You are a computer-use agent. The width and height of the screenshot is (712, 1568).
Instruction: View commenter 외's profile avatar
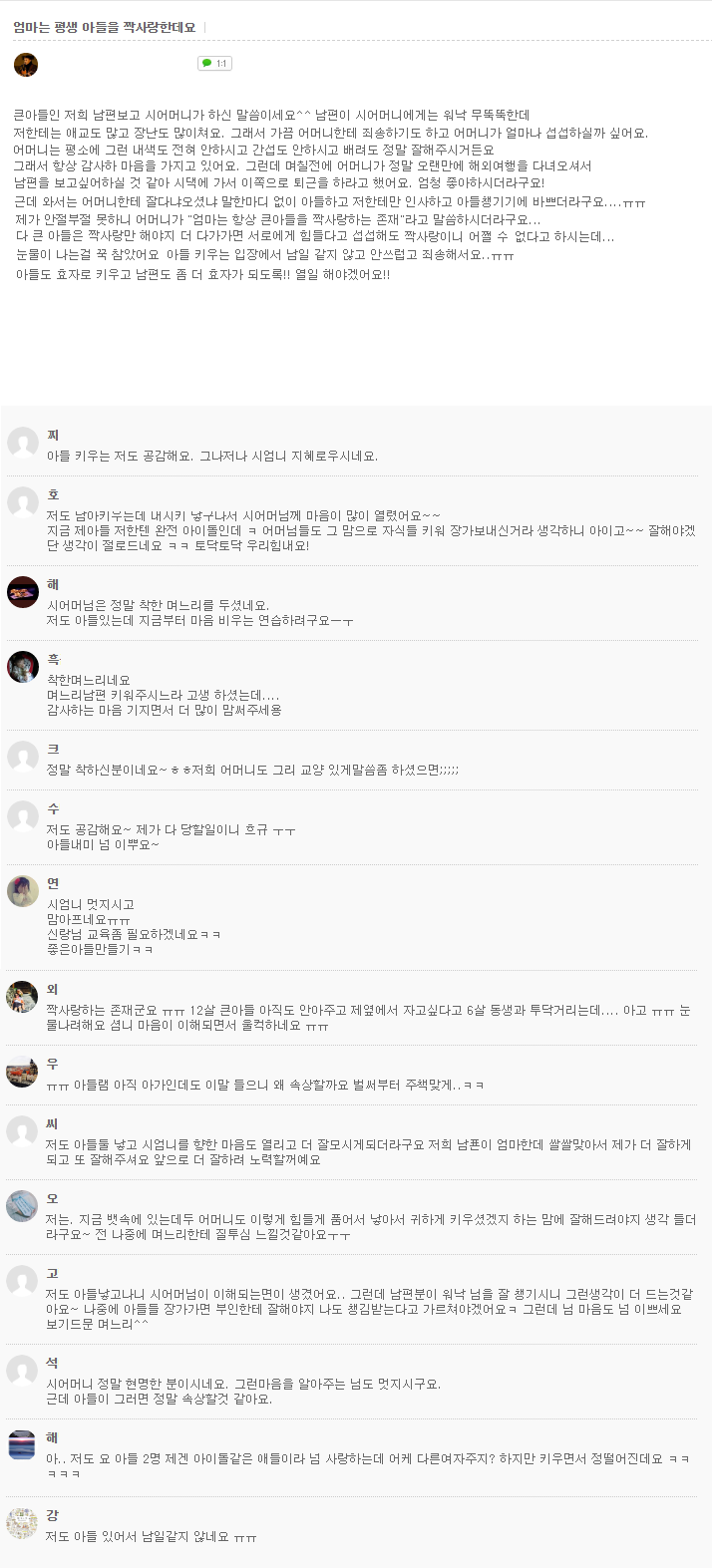pos(22,996)
